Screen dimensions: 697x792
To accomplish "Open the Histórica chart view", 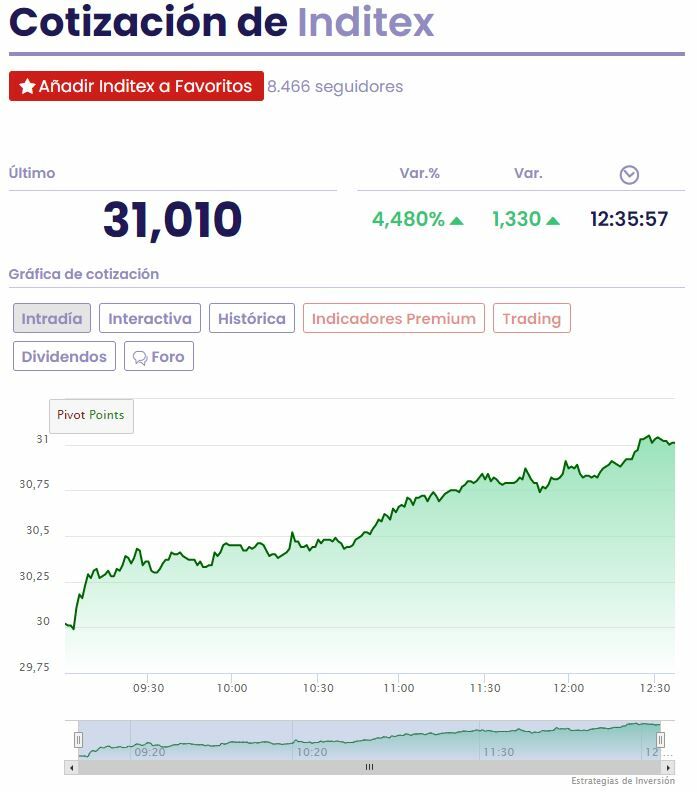I will tap(252, 319).
